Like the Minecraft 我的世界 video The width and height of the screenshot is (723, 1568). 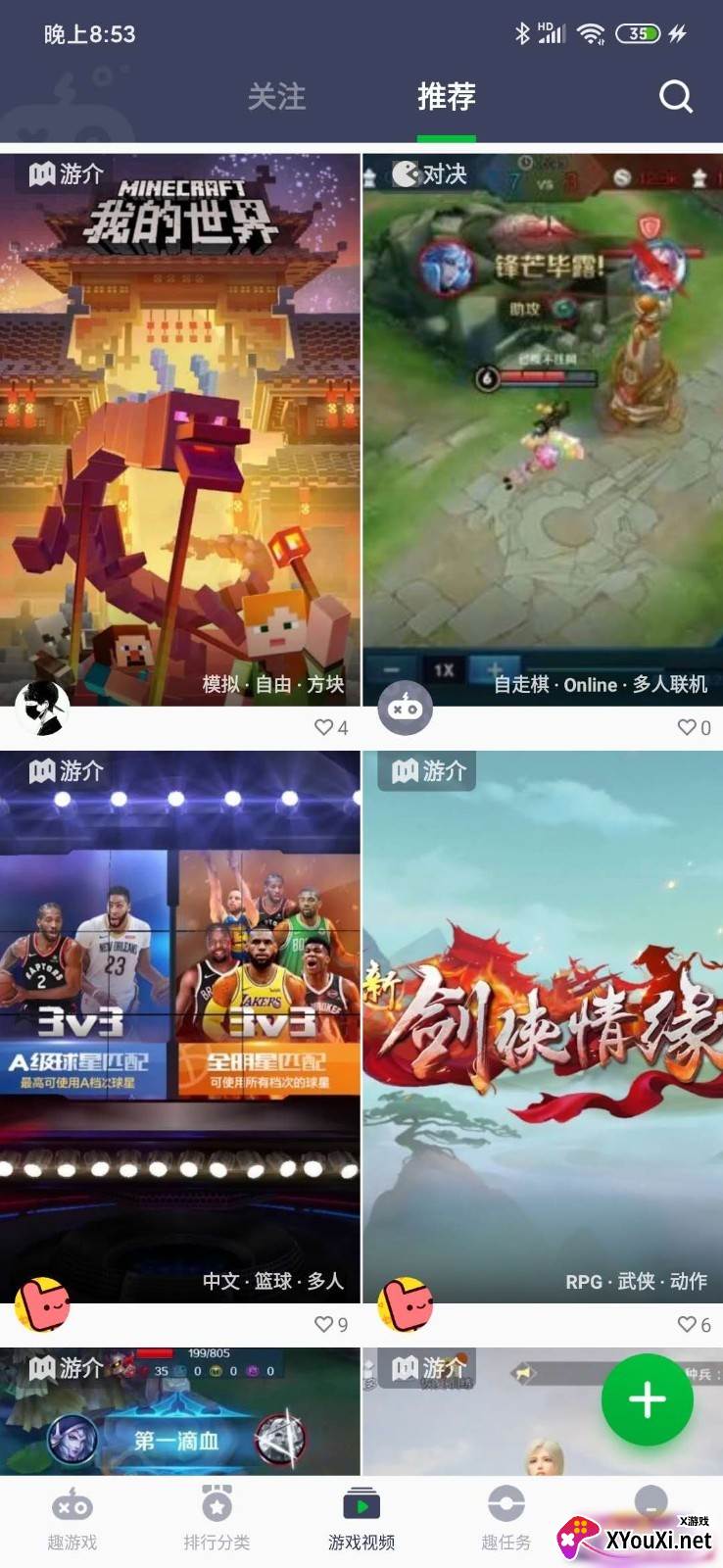point(324,727)
